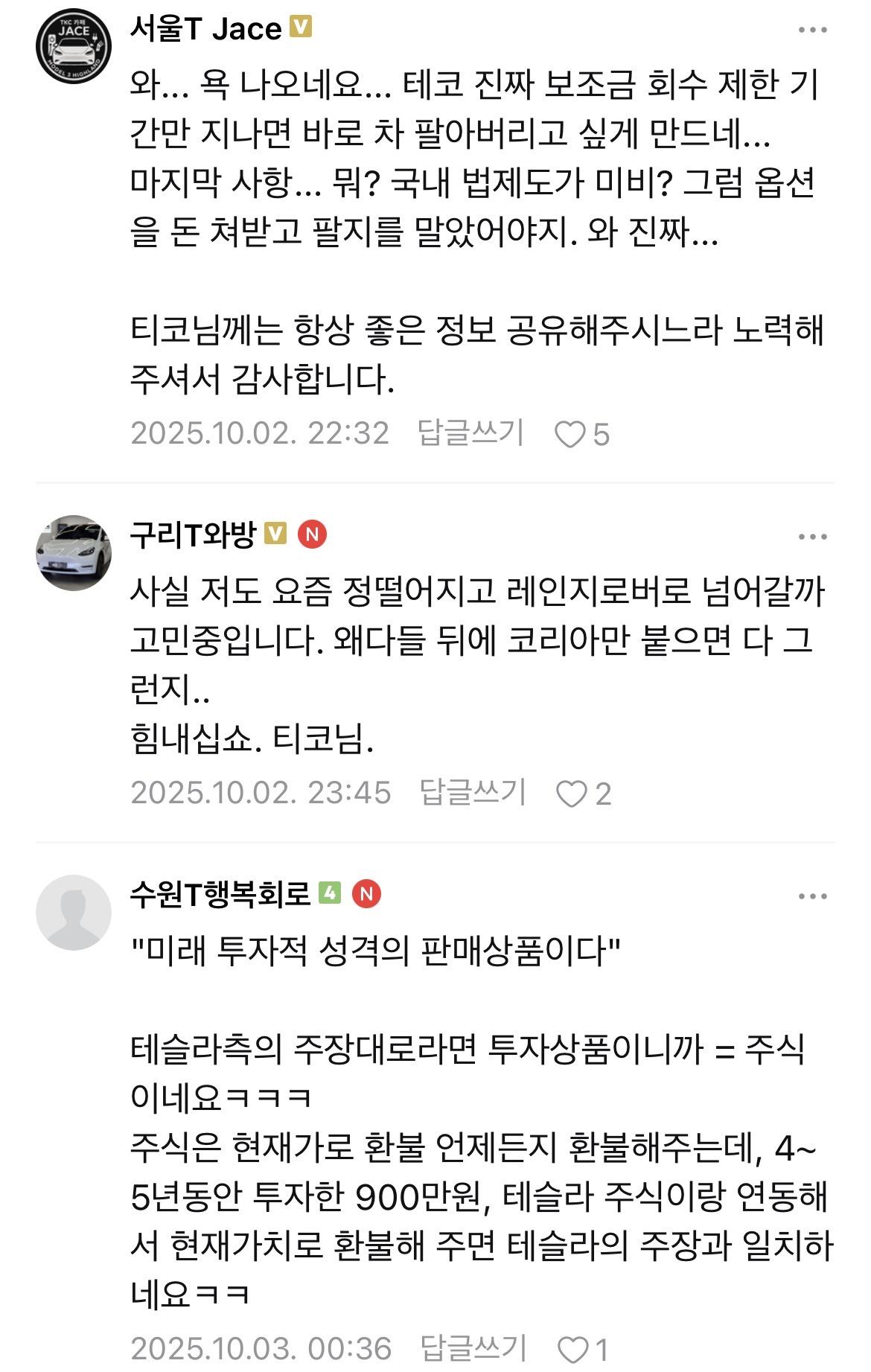This screenshot has height=1372, width=871.
Task: Like 수원T행복회로's comment
Action: 573,1350
